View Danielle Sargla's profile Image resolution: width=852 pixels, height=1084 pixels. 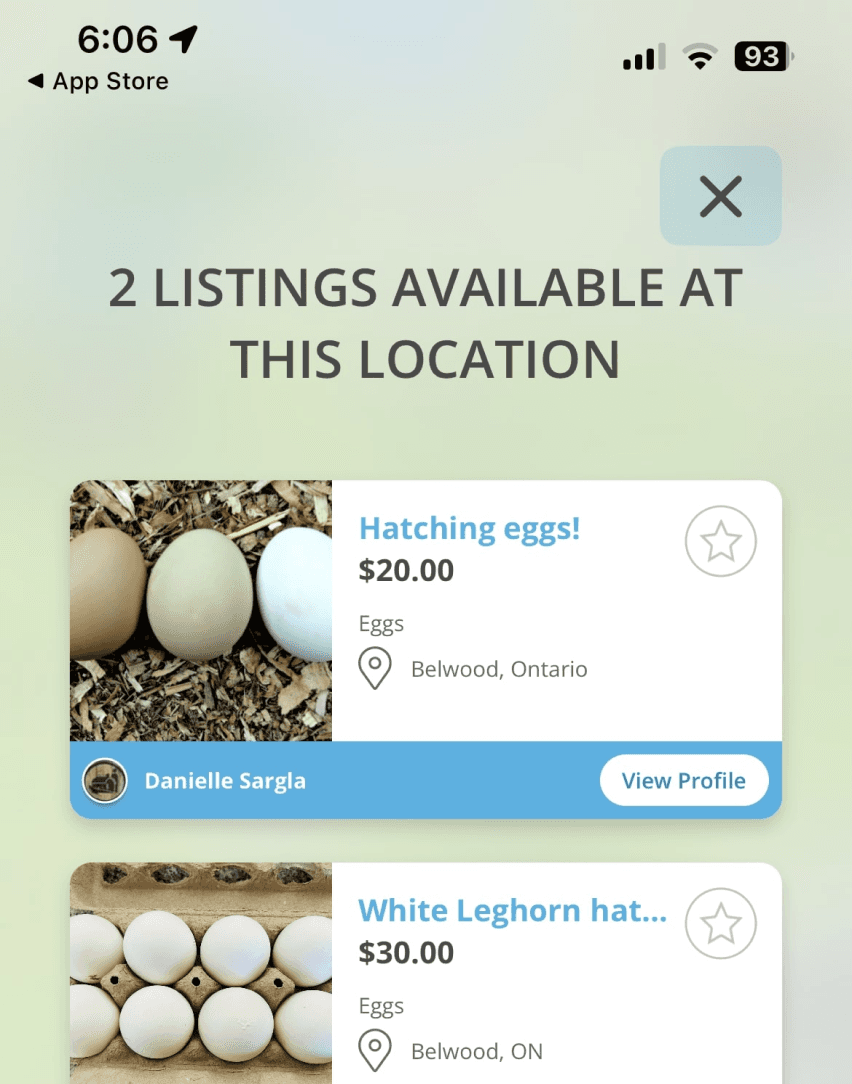point(684,781)
